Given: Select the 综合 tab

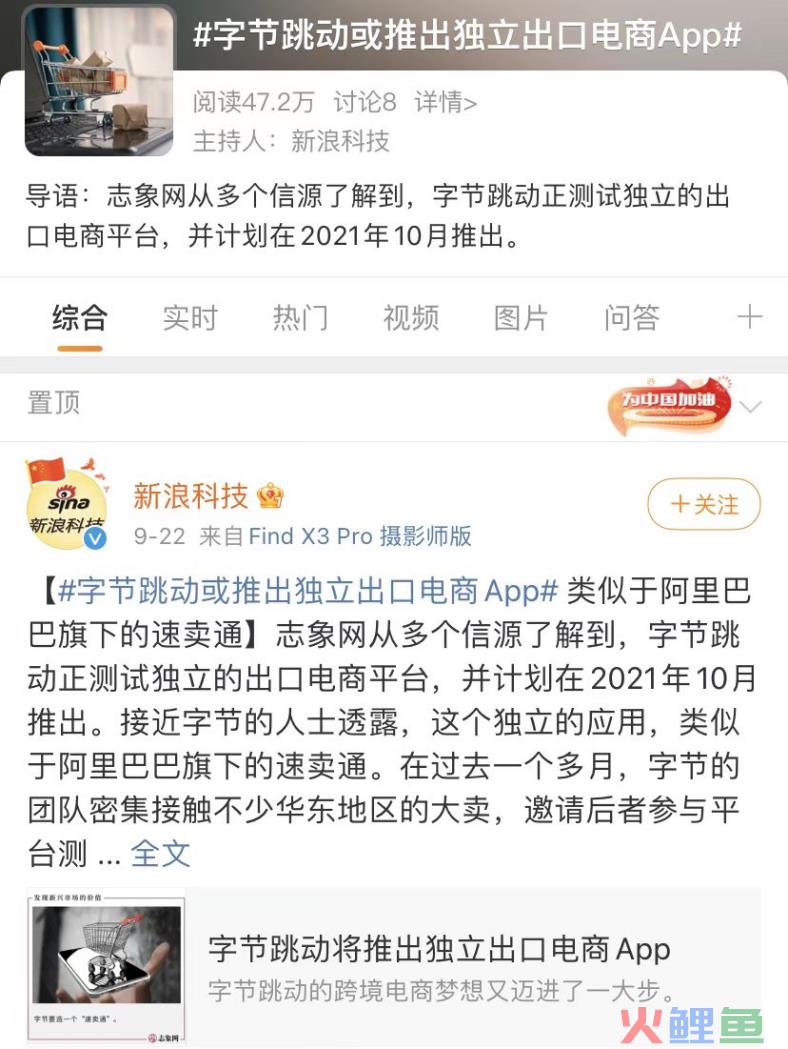Looking at the screenshot, I should click(80, 318).
